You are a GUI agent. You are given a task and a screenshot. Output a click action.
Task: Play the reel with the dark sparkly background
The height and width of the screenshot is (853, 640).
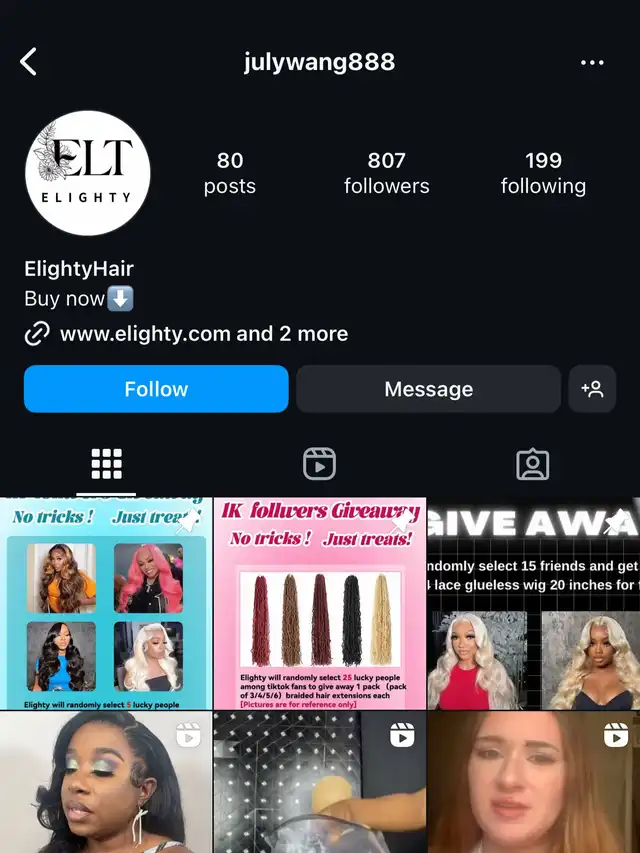[319, 782]
